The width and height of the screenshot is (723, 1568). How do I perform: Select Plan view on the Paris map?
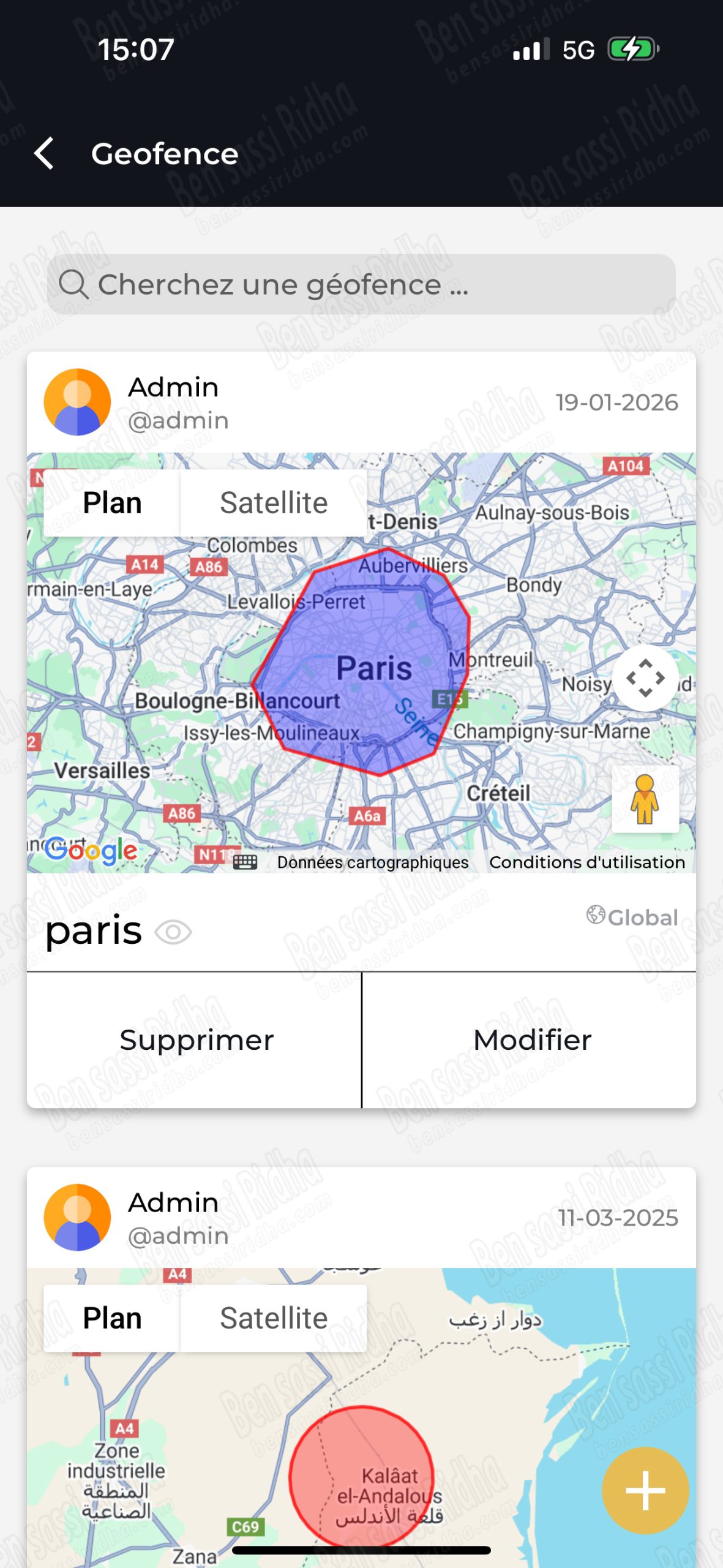112,503
